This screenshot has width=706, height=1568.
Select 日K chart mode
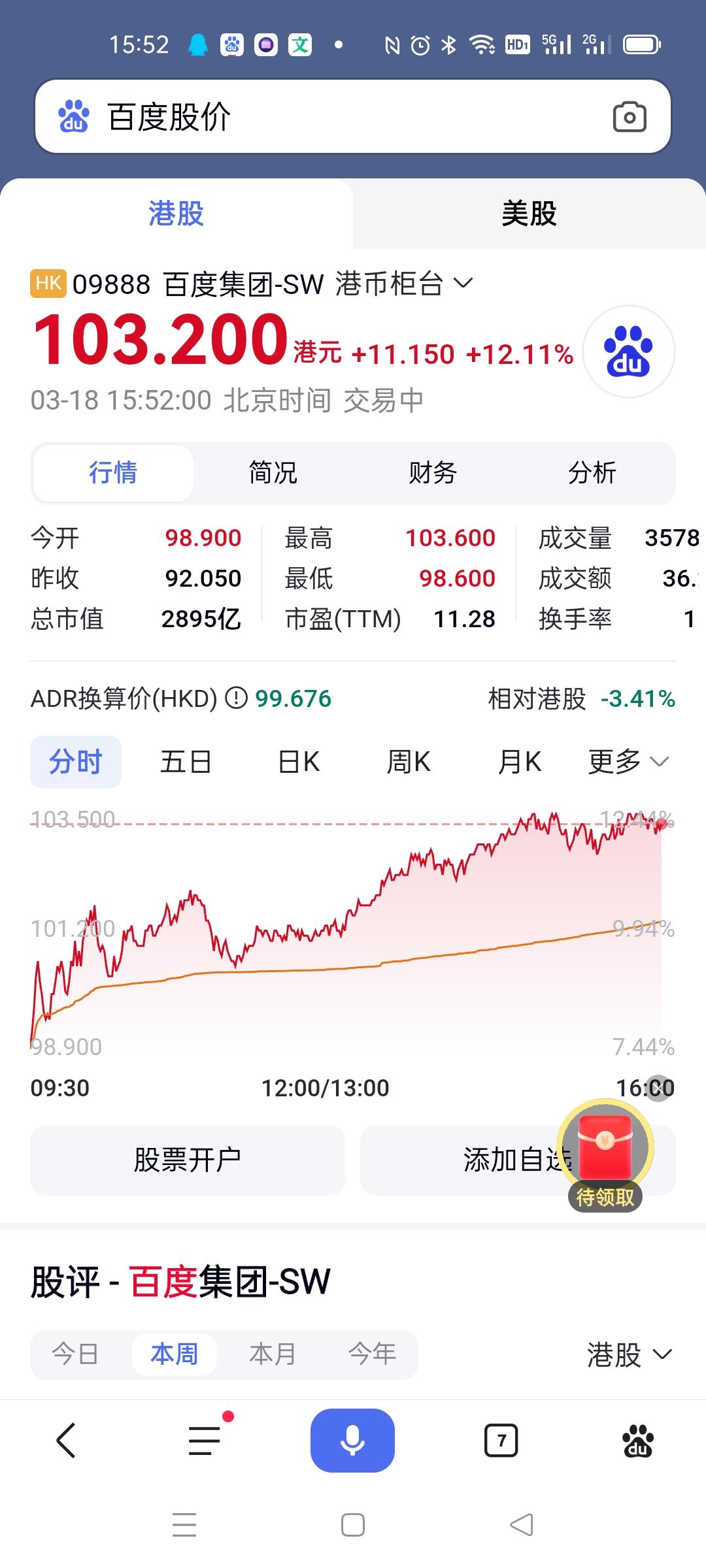pos(297,760)
